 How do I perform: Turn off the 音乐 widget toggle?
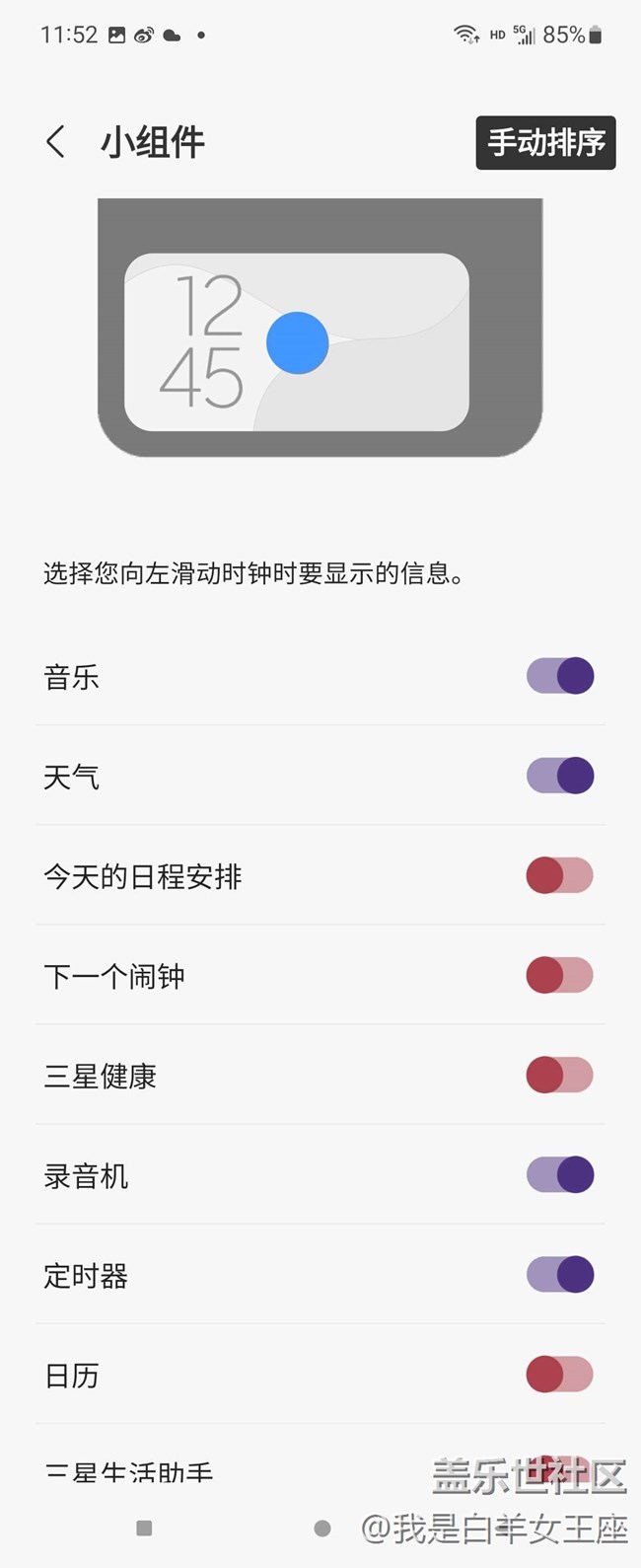[559, 676]
